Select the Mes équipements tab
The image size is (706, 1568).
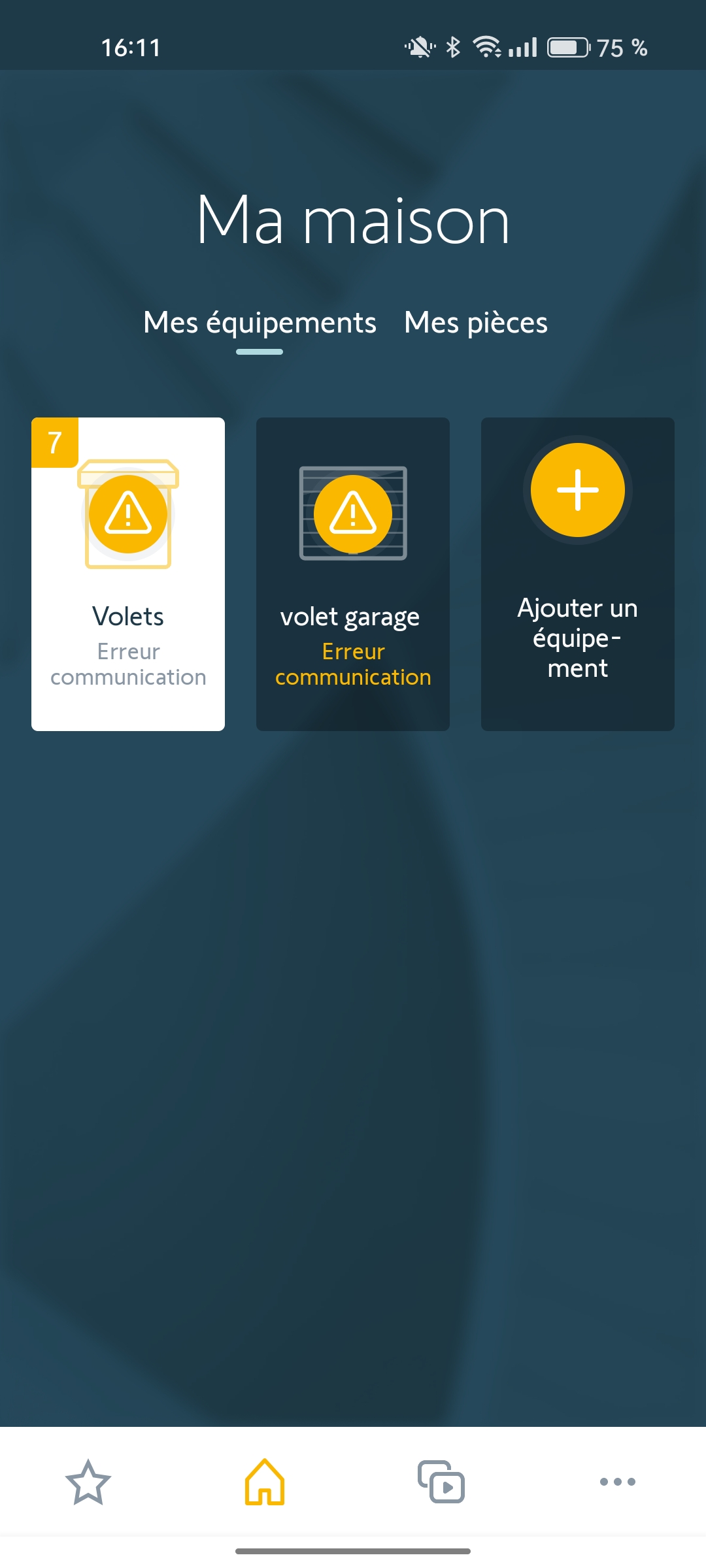click(260, 323)
